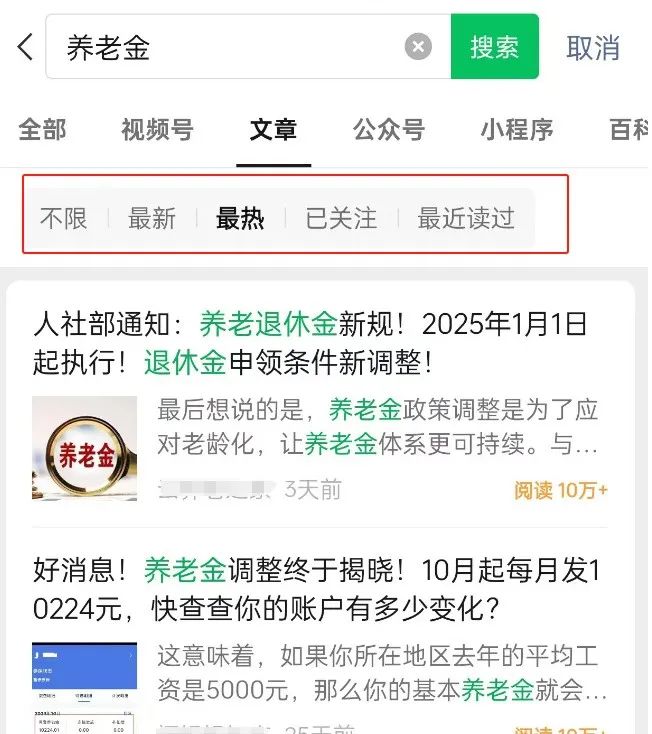Select the 文章 tab
This screenshot has width=652, height=734.
coord(273,129)
